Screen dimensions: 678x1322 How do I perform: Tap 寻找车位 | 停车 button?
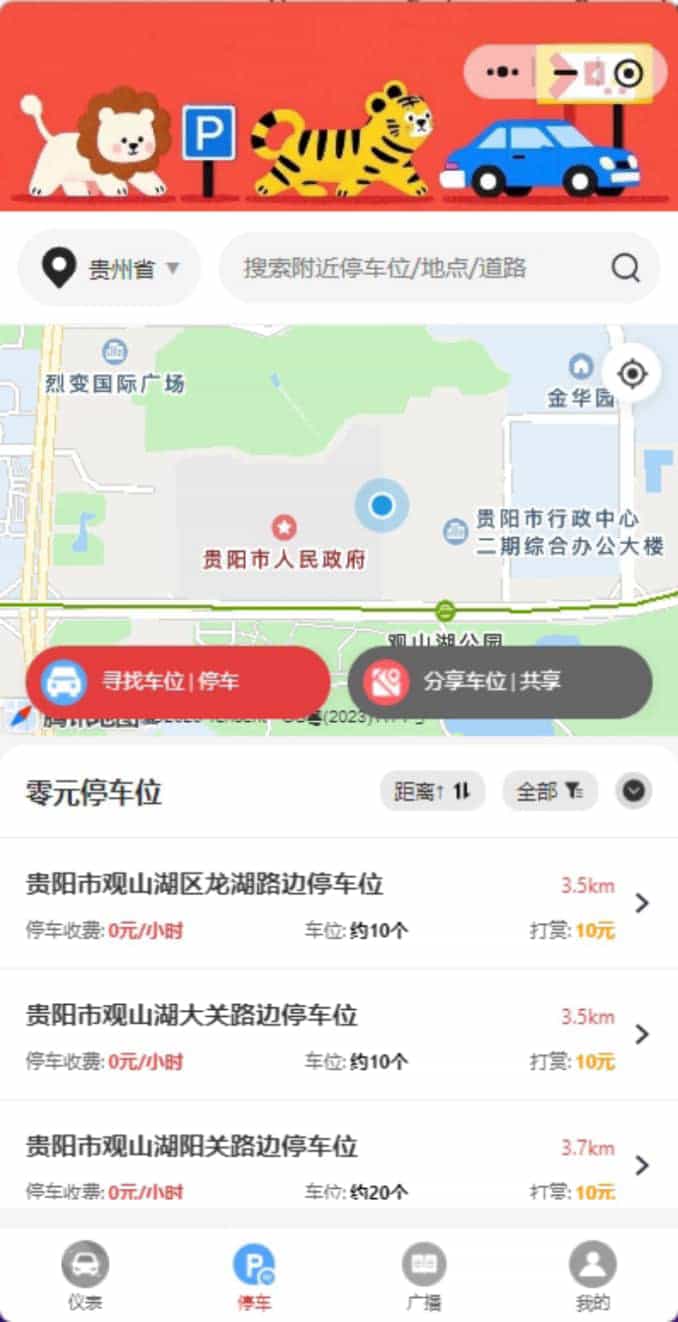pos(178,682)
